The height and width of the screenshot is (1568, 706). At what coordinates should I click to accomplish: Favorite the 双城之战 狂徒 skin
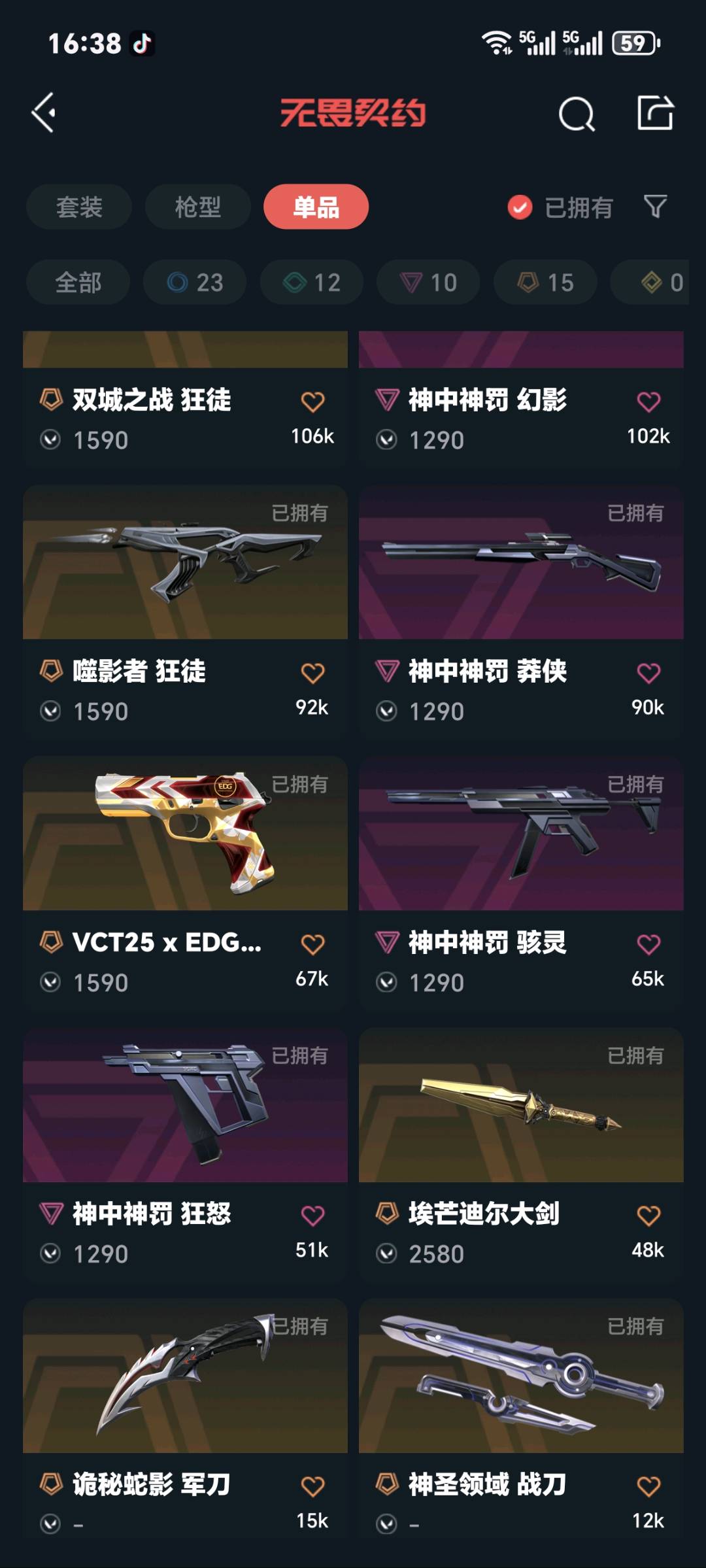(x=312, y=401)
